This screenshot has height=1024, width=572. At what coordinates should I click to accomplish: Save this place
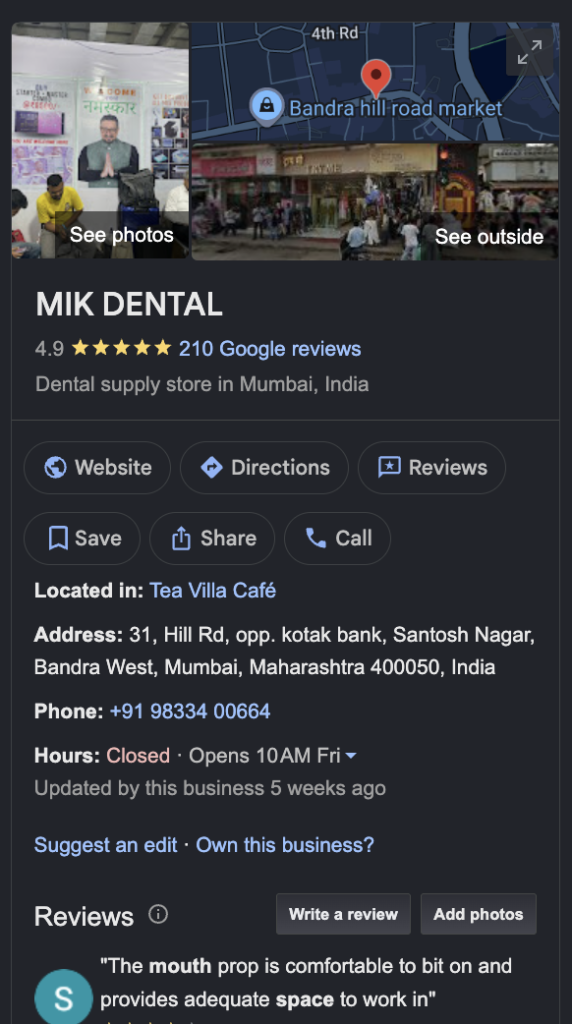tap(82, 538)
